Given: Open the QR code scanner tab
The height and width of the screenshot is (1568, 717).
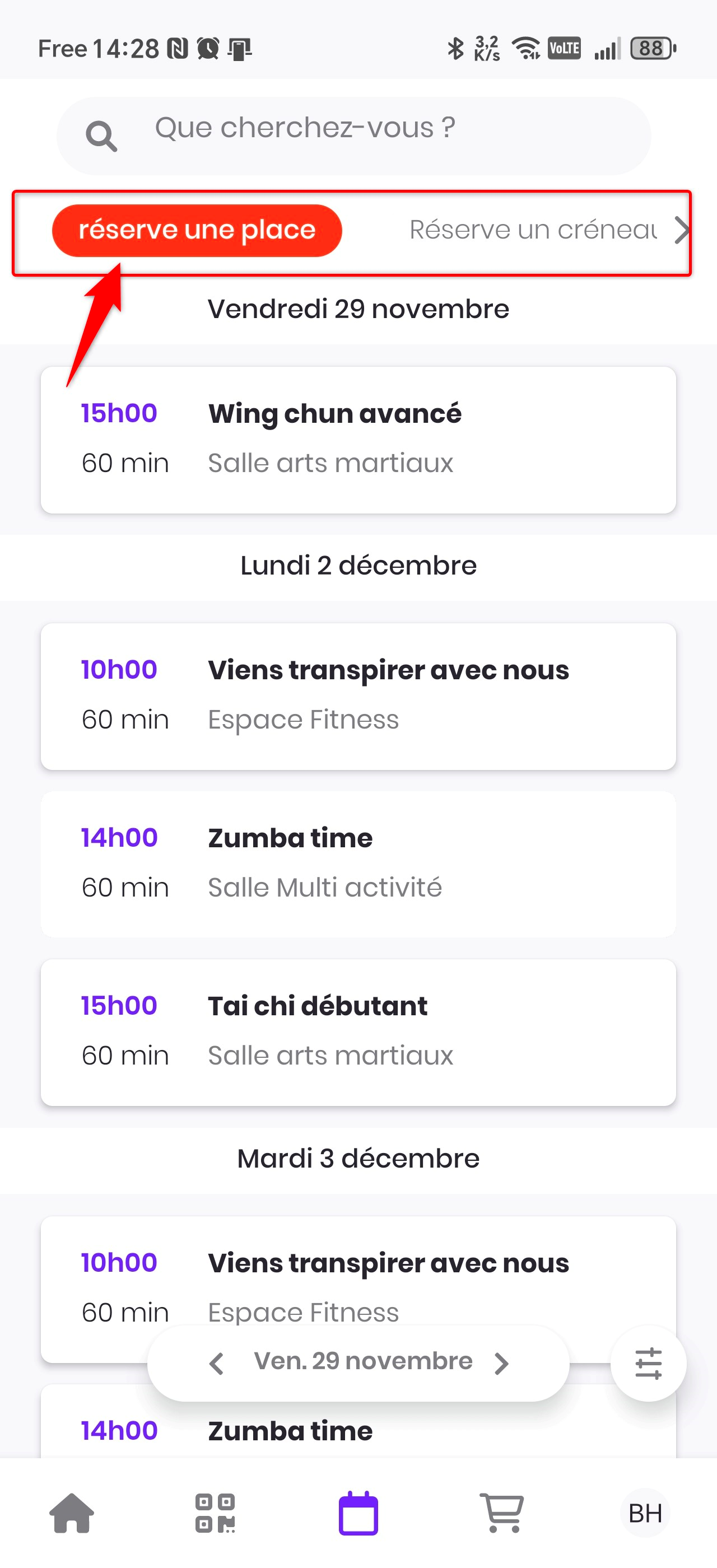Looking at the screenshot, I should coord(215,1513).
